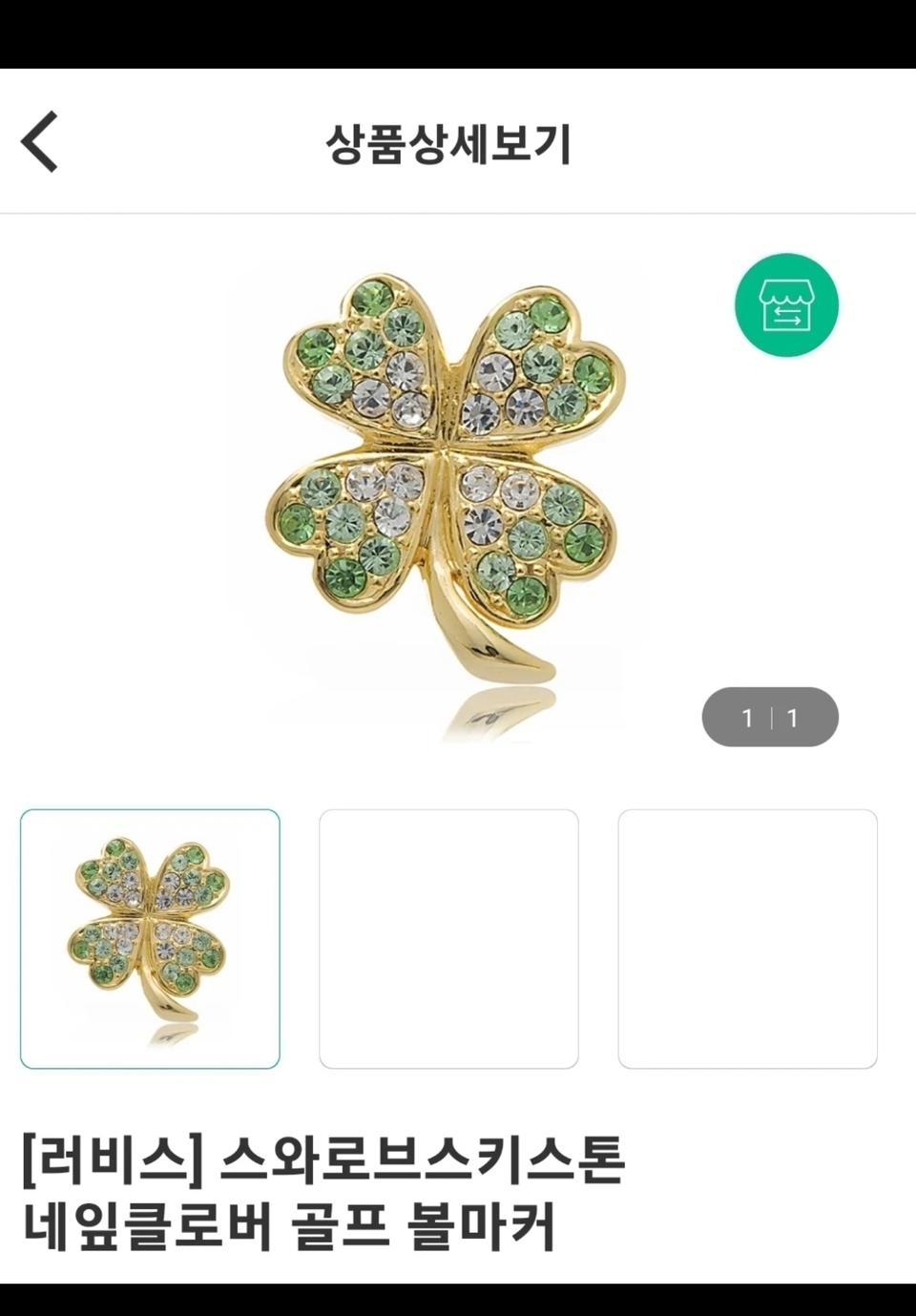916x1316 pixels.
Task: Select the first clover thumbnail image
Action: coord(150,939)
